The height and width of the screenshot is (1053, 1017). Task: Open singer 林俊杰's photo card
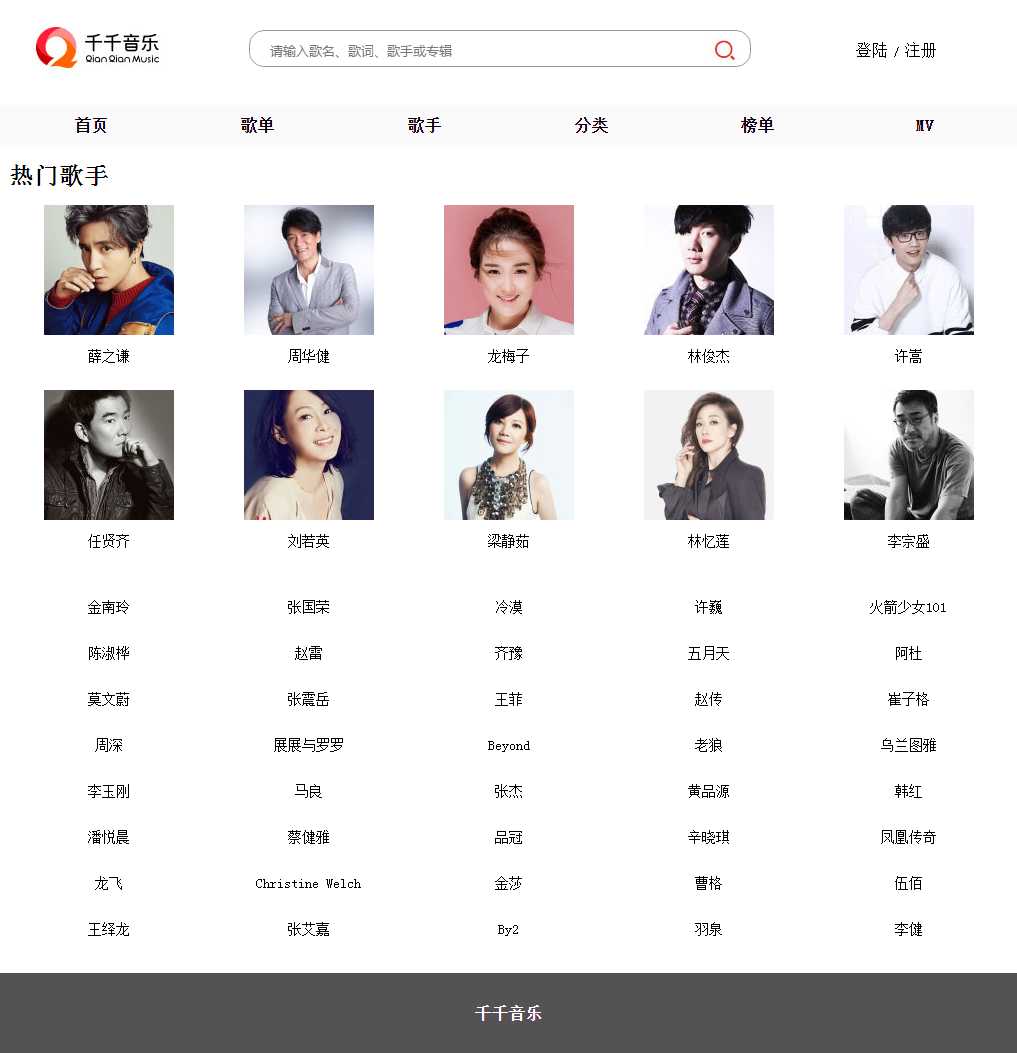click(x=709, y=270)
